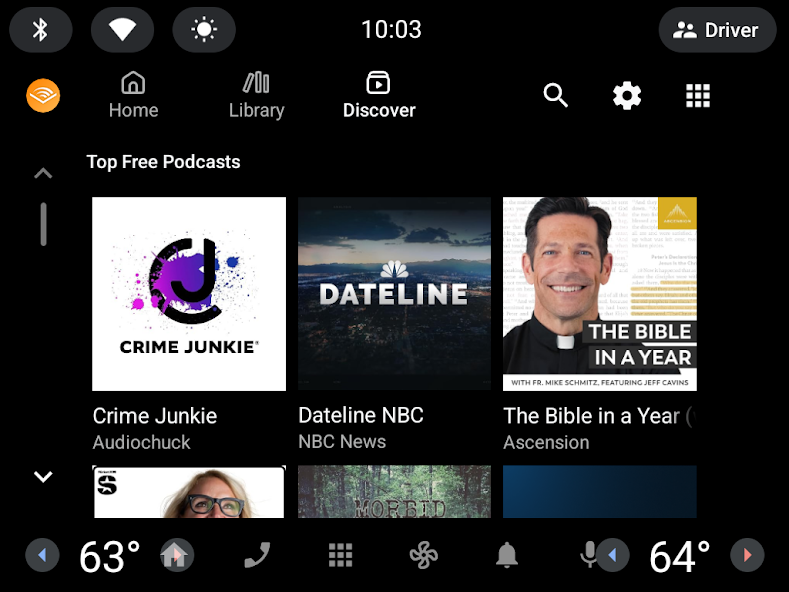Tap the down arrow to page down
This screenshot has width=789, height=592.
tap(43, 477)
